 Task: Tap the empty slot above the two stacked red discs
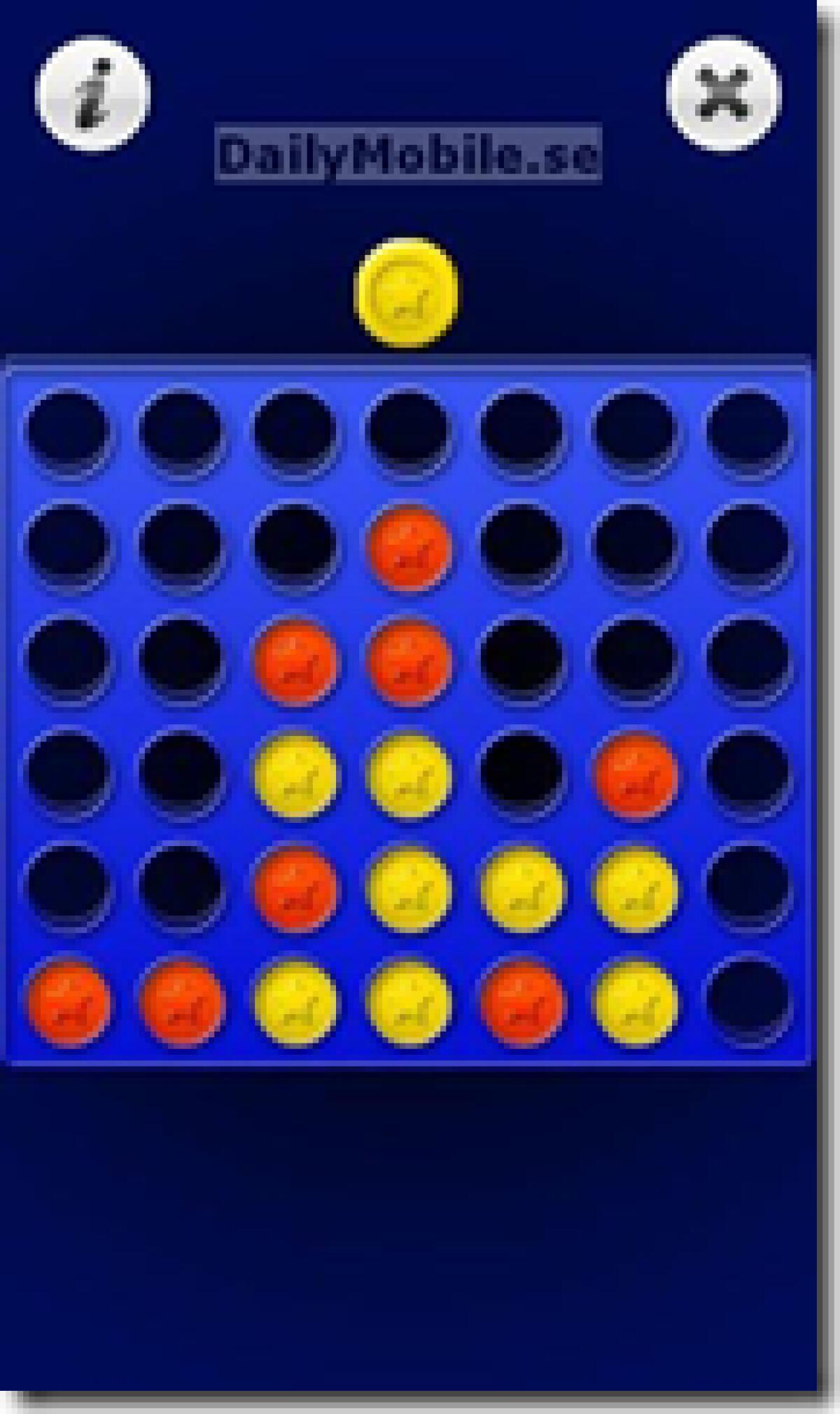407,427
